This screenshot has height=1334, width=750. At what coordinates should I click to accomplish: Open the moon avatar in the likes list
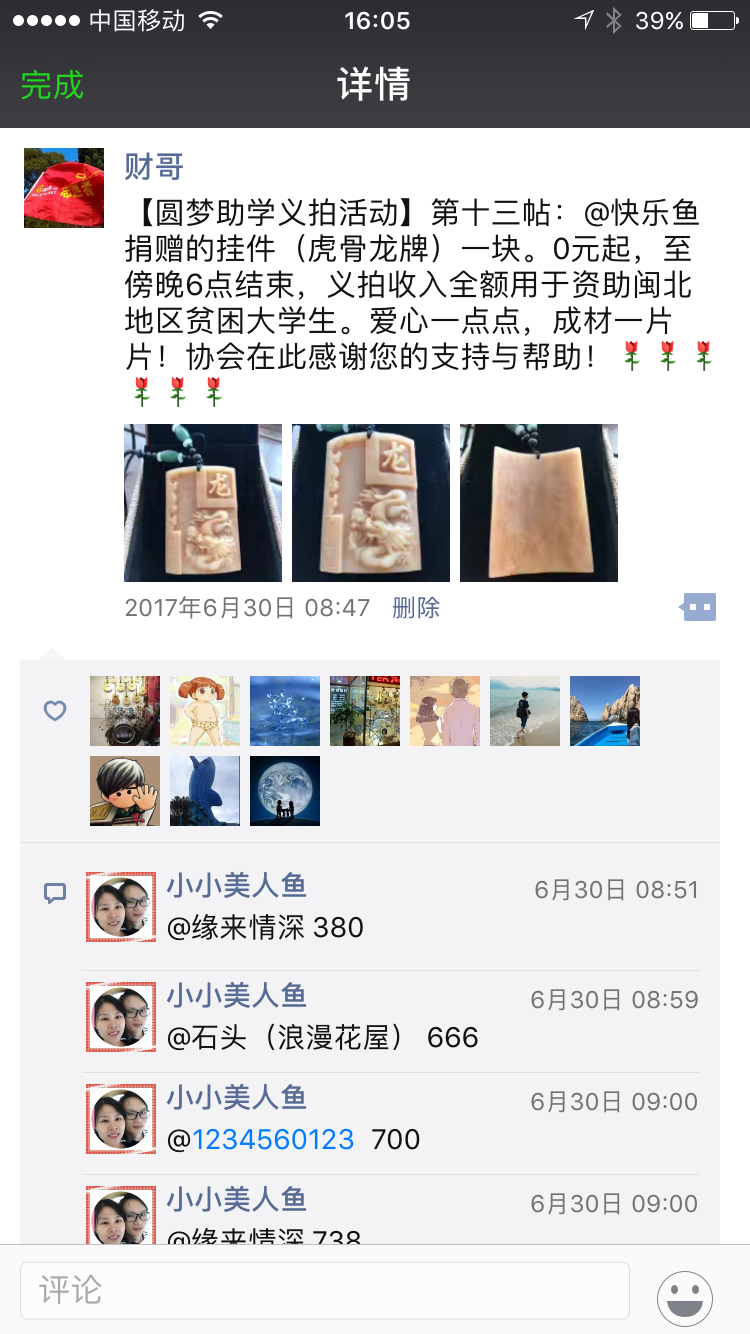pyautogui.click(x=285, y=791)
